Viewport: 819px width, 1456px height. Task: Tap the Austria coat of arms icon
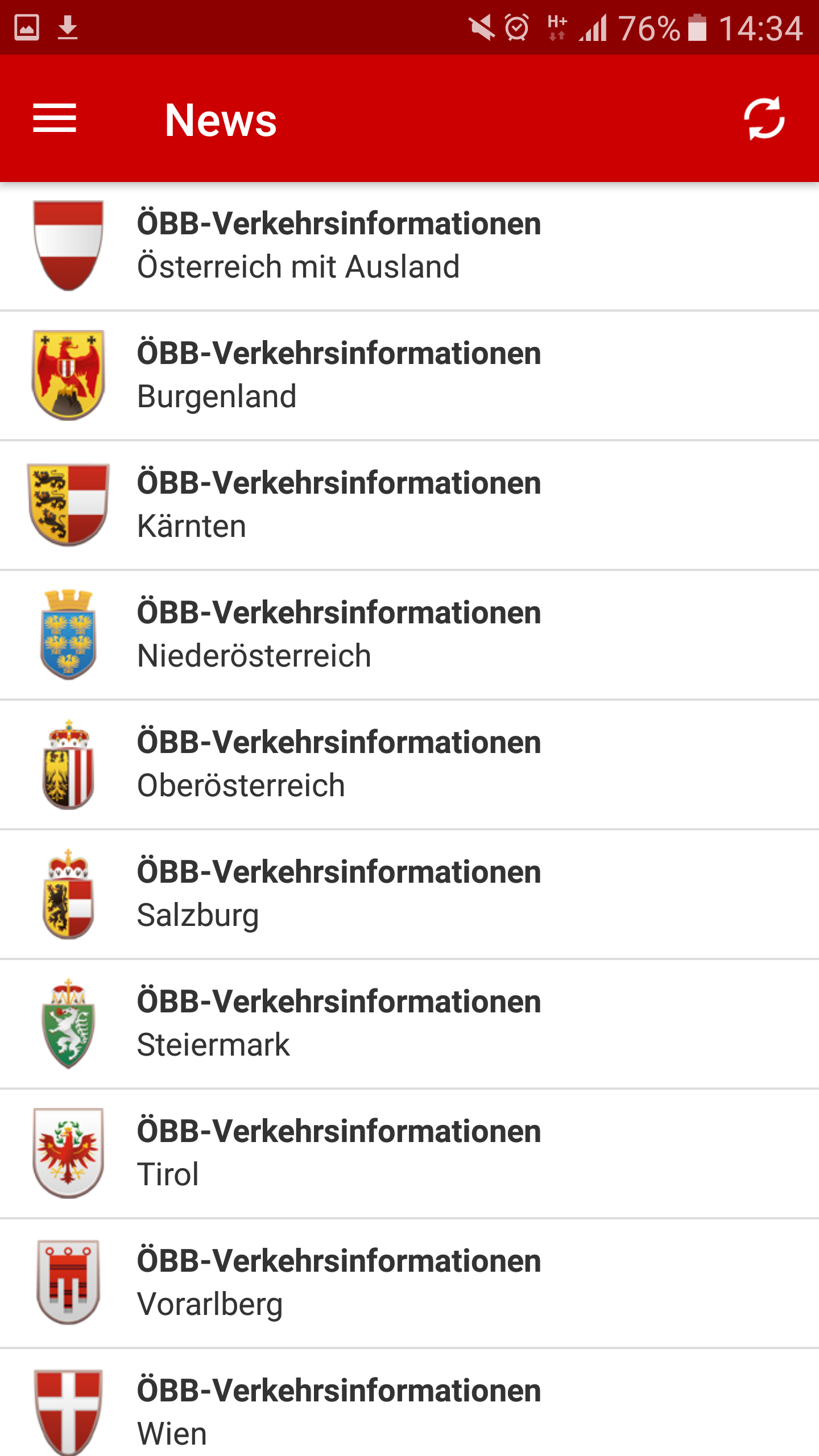coord(67,246)
